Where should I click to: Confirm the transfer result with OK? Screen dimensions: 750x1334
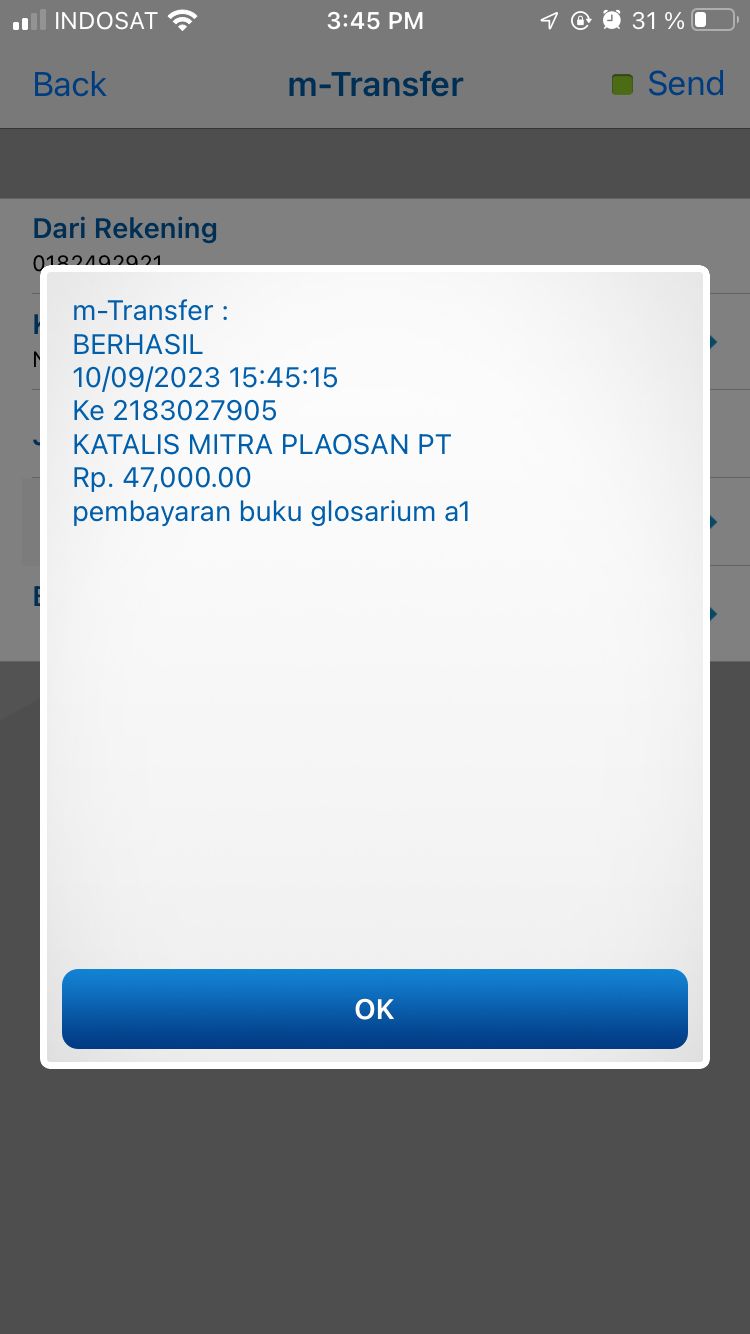(x=375, y=1009)
